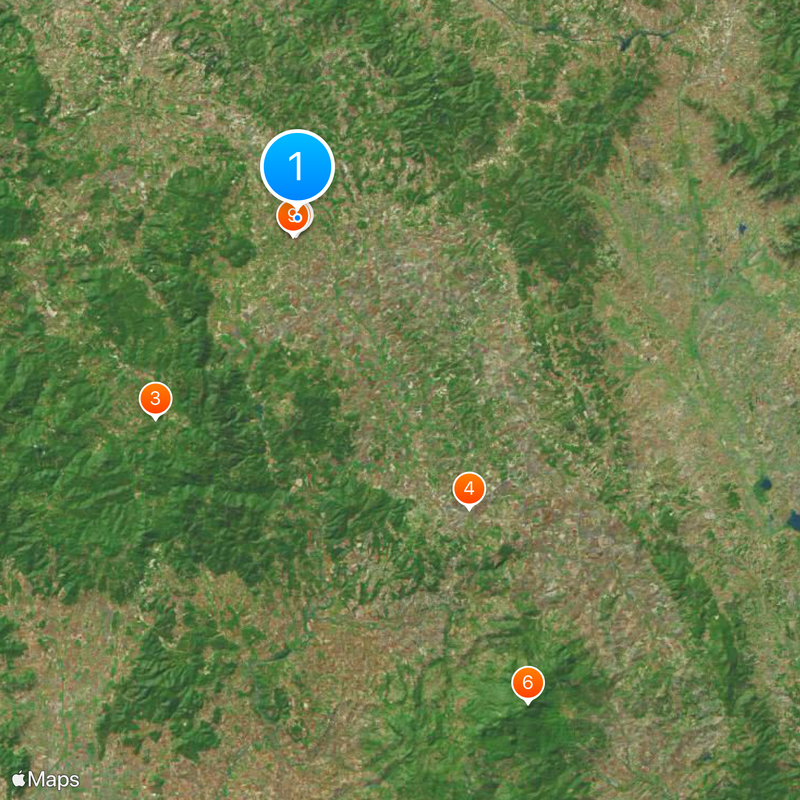The height and width of the screenshot is (800, 800).
Task: Select the orange map pin numbered 3
Action: click(x=155, y=398)
